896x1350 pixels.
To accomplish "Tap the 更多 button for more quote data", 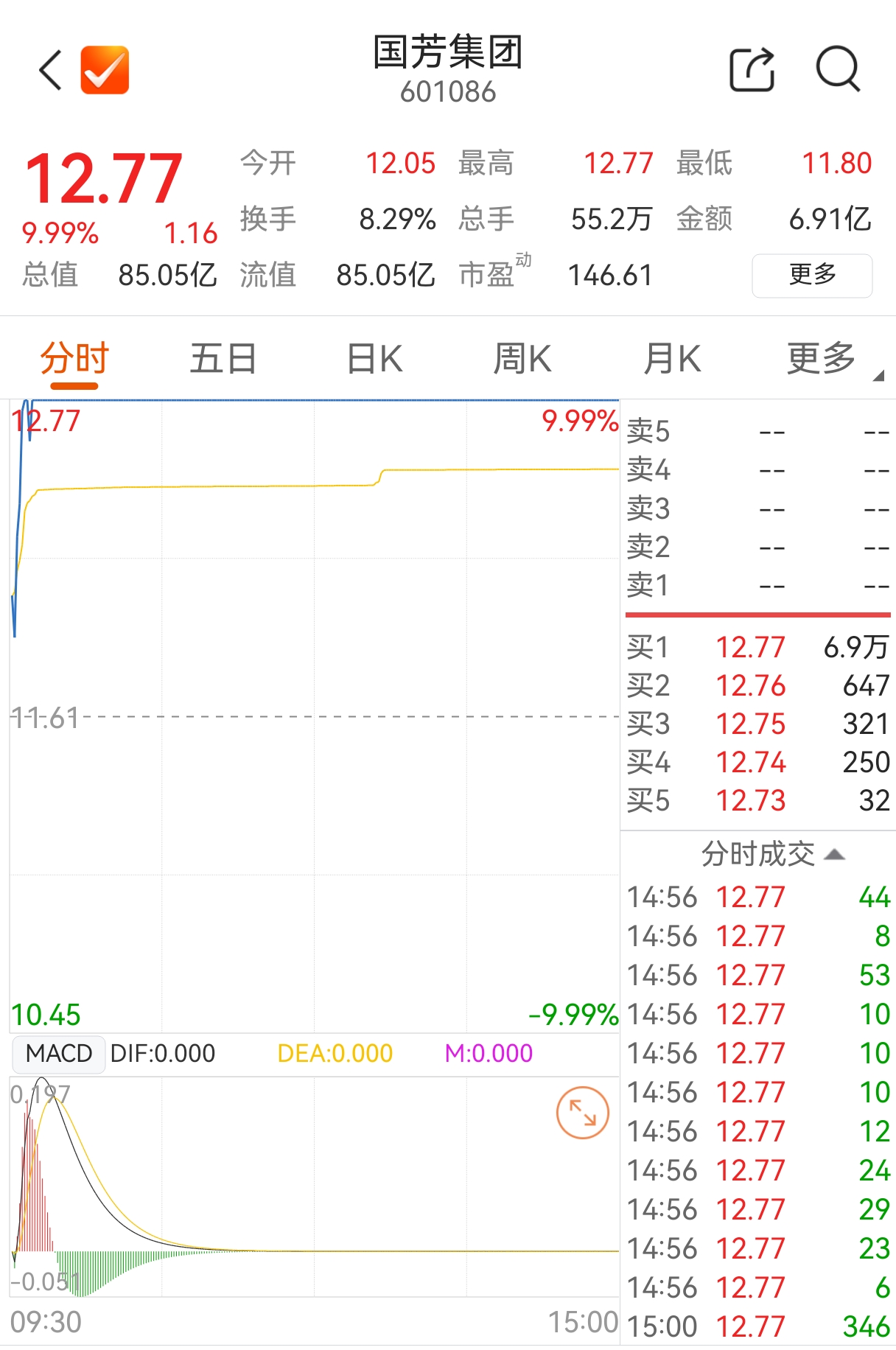I will click(812, 275).
